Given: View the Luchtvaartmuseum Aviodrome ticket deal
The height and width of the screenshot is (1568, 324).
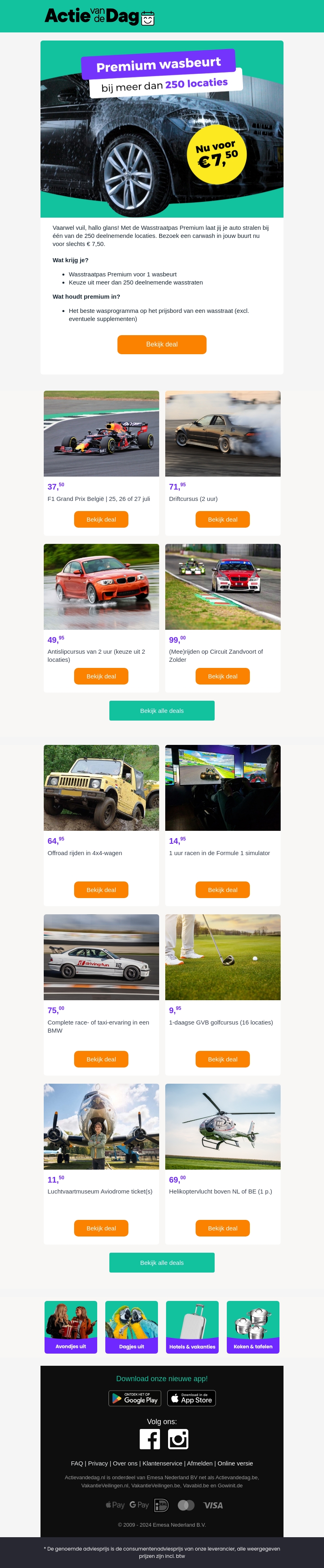Looking at the screenshot, I should [101, 1228].
